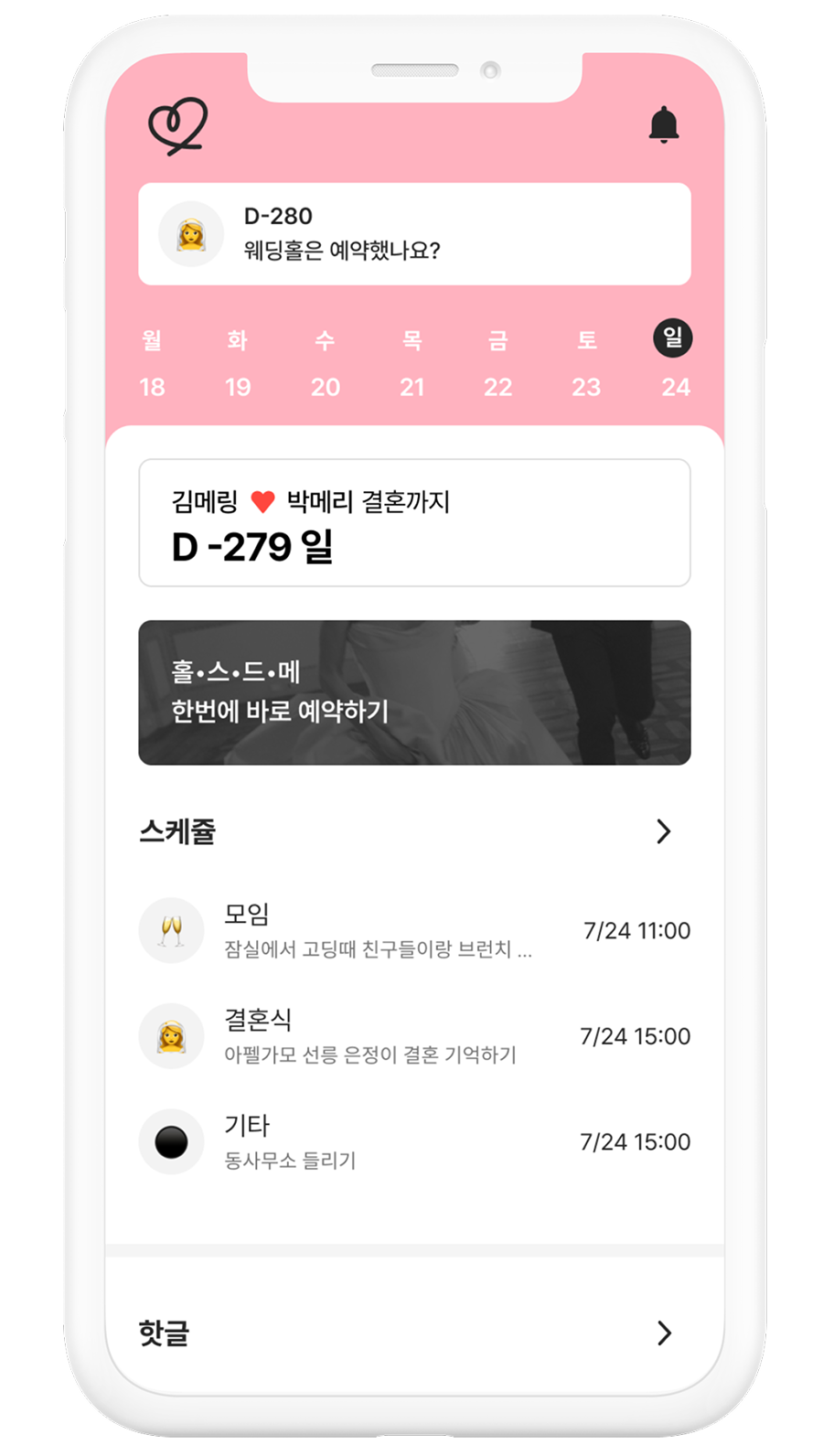823x1456 pixels.
Task: Select Thursday the 21st in the calendar
Action: [412, 364]
